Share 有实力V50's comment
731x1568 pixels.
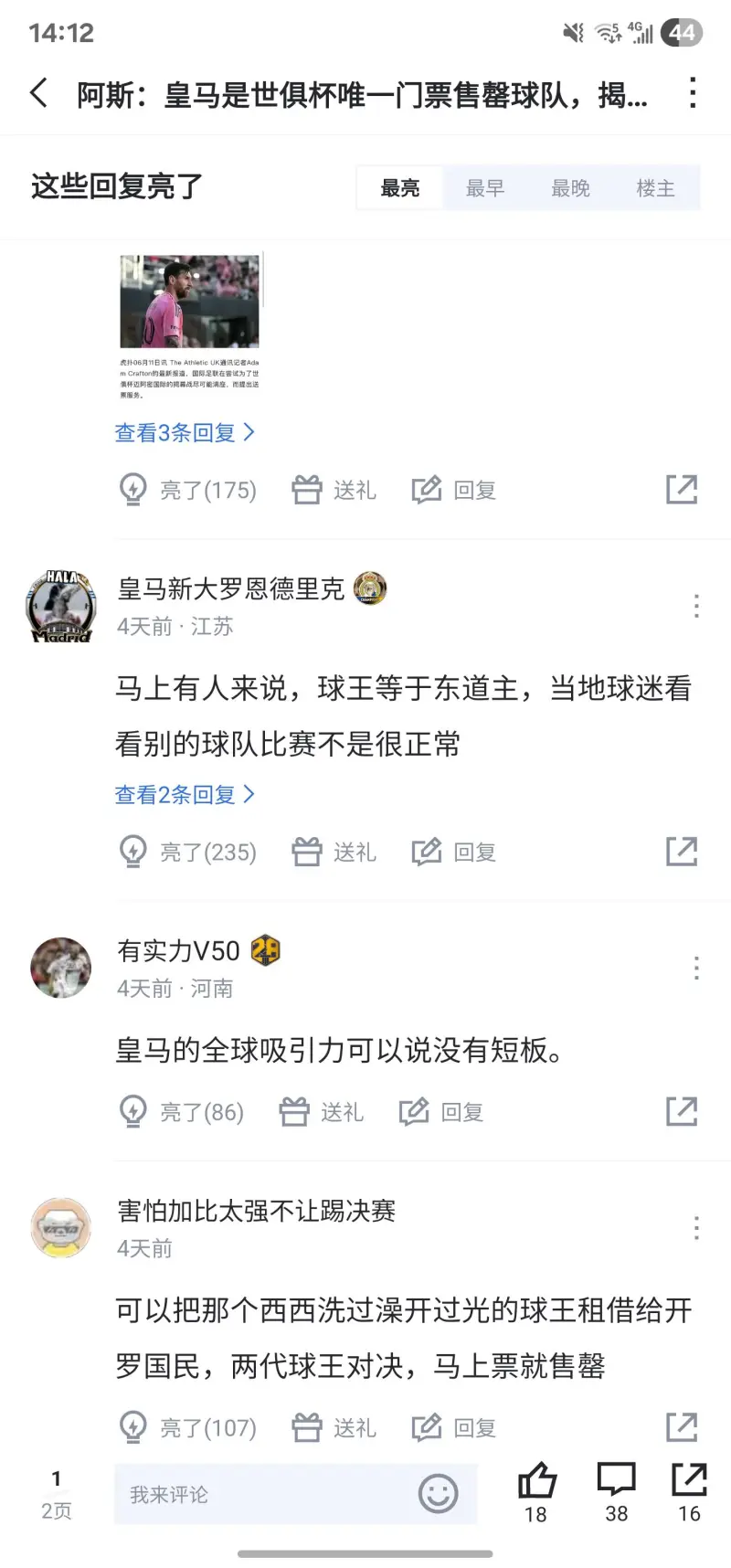coord(682,1112)
